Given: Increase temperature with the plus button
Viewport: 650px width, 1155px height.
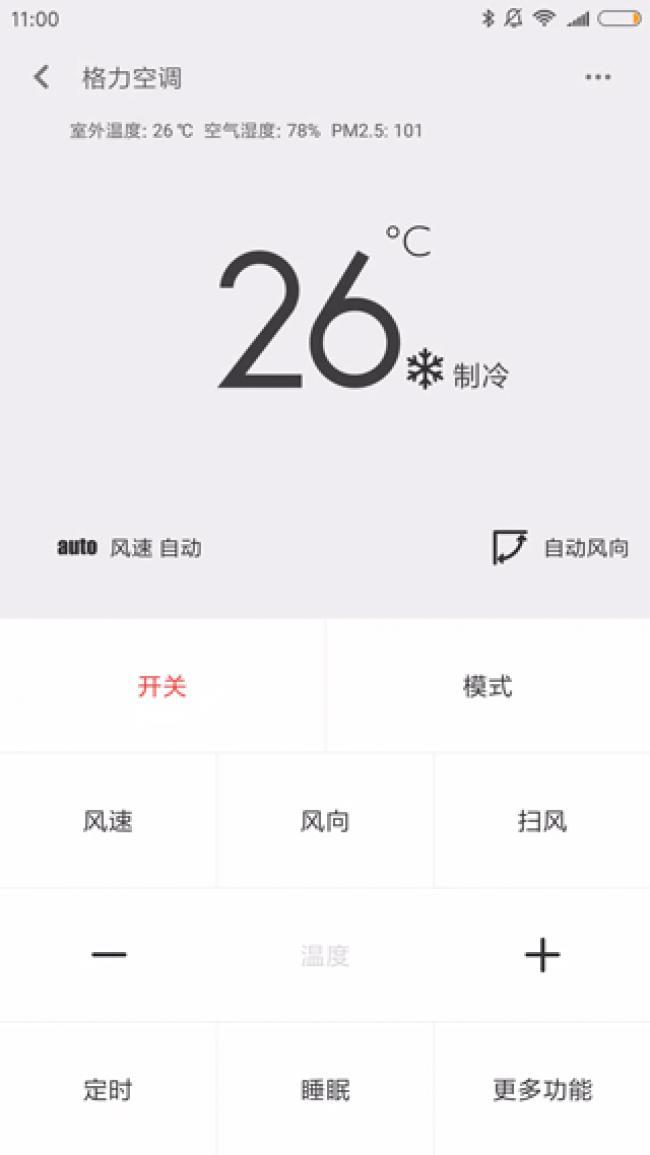Looking at the screenshot, I should coord(542,955).
